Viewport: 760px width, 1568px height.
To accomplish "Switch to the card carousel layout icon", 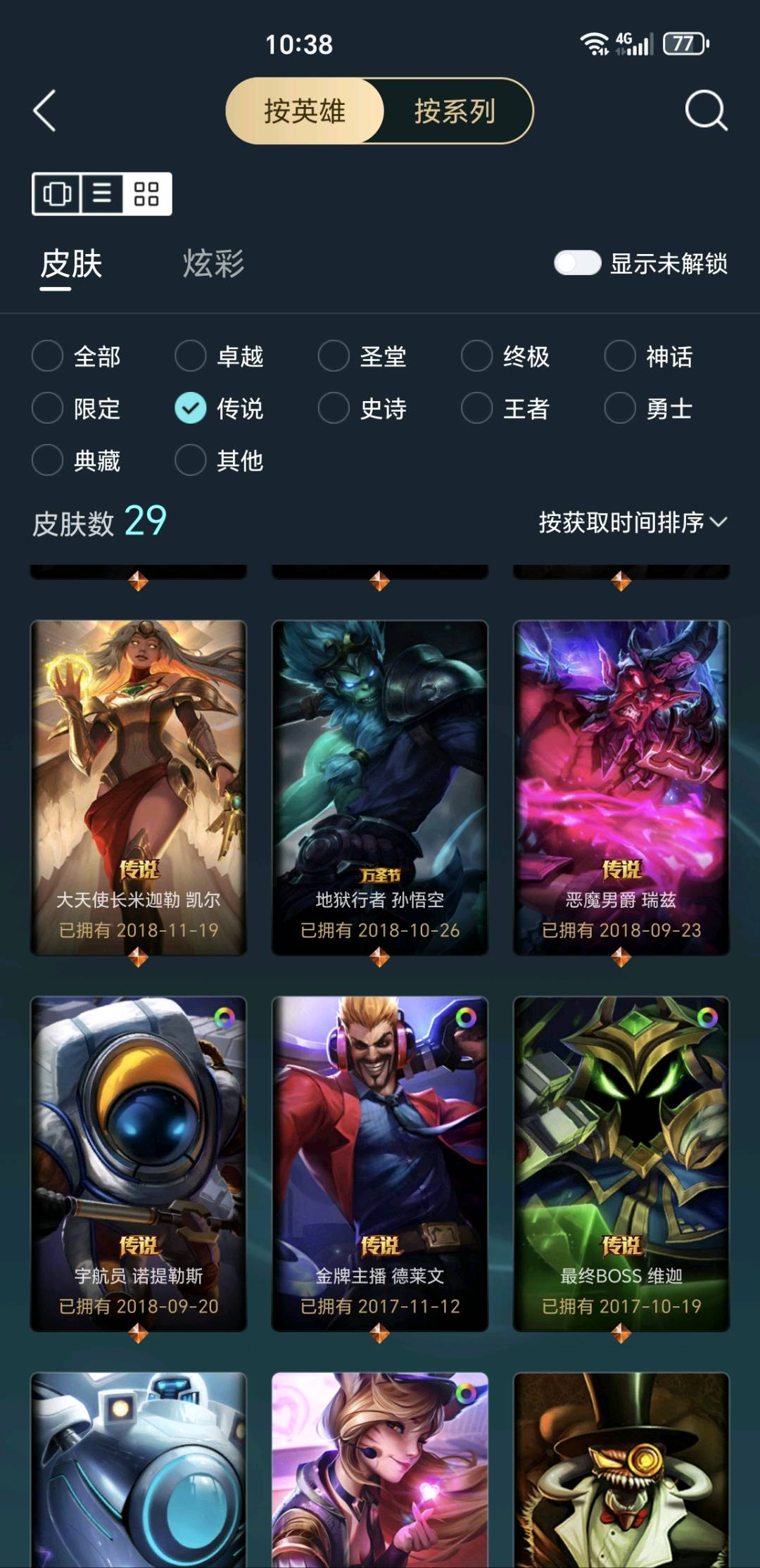I will pos(57,194).
